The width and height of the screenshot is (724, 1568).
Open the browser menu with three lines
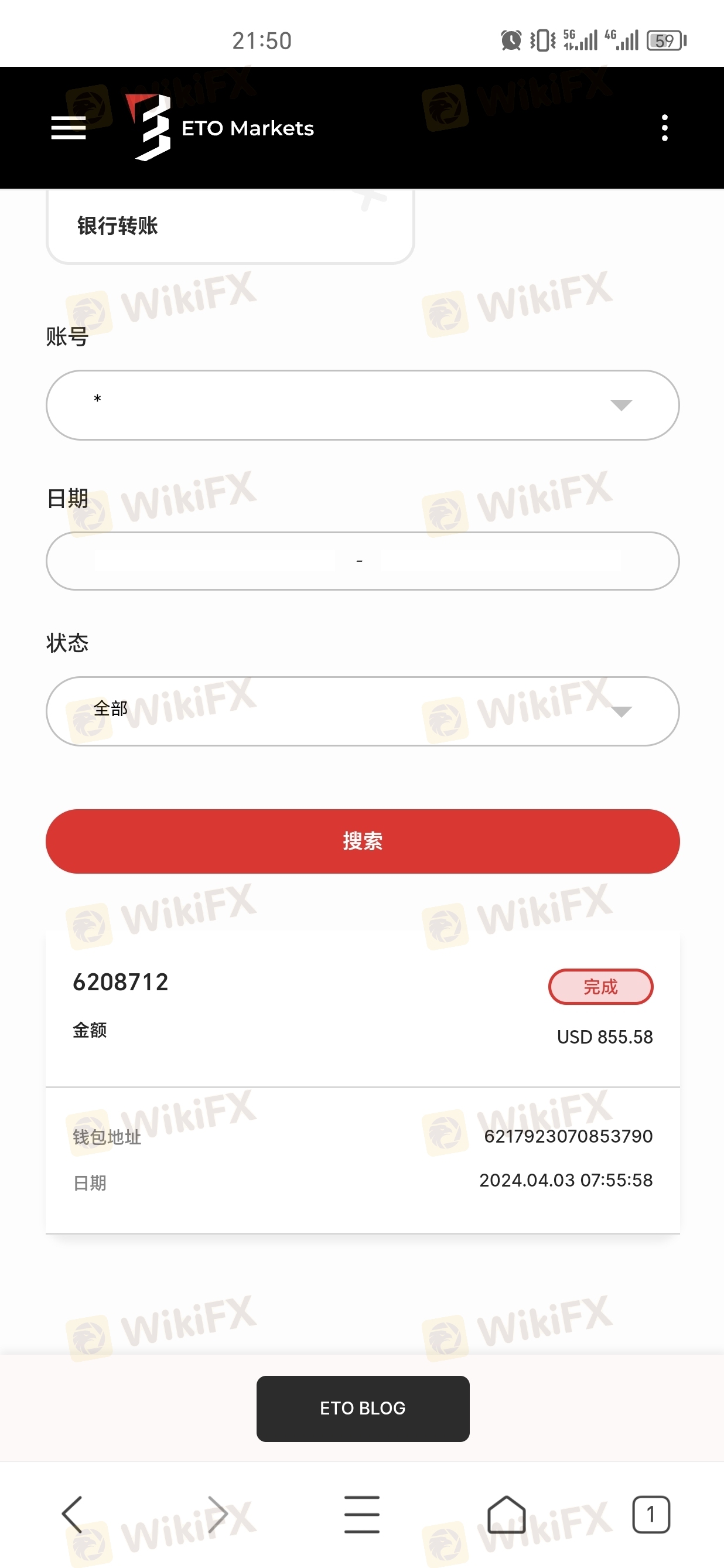[x=361, y=1514]
